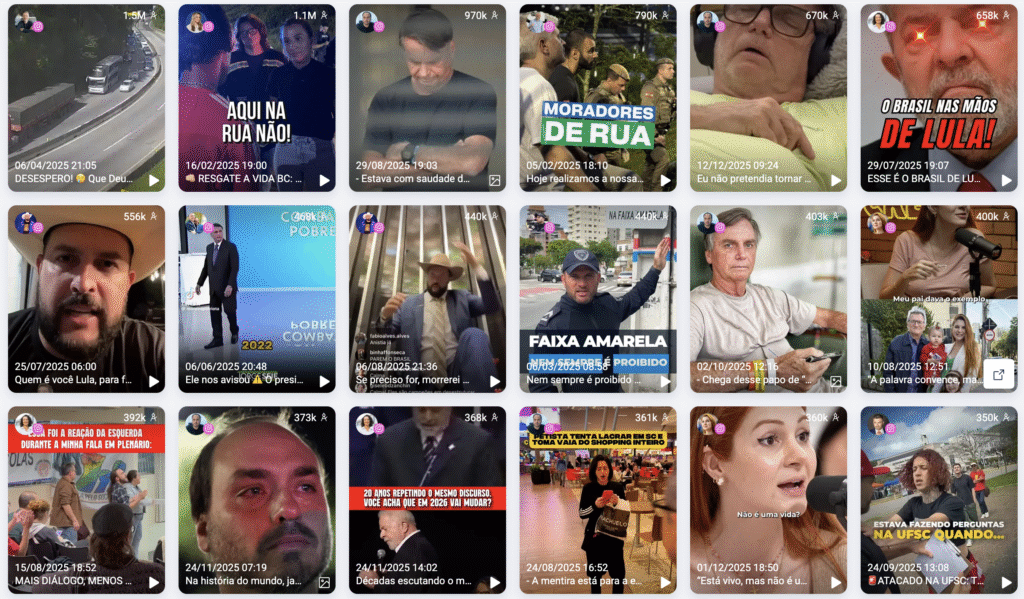Open the 'AQUI NA RUA NÃO!' post tile
The height and width of the screenshot is (599, 1024).
pos(256,98)
